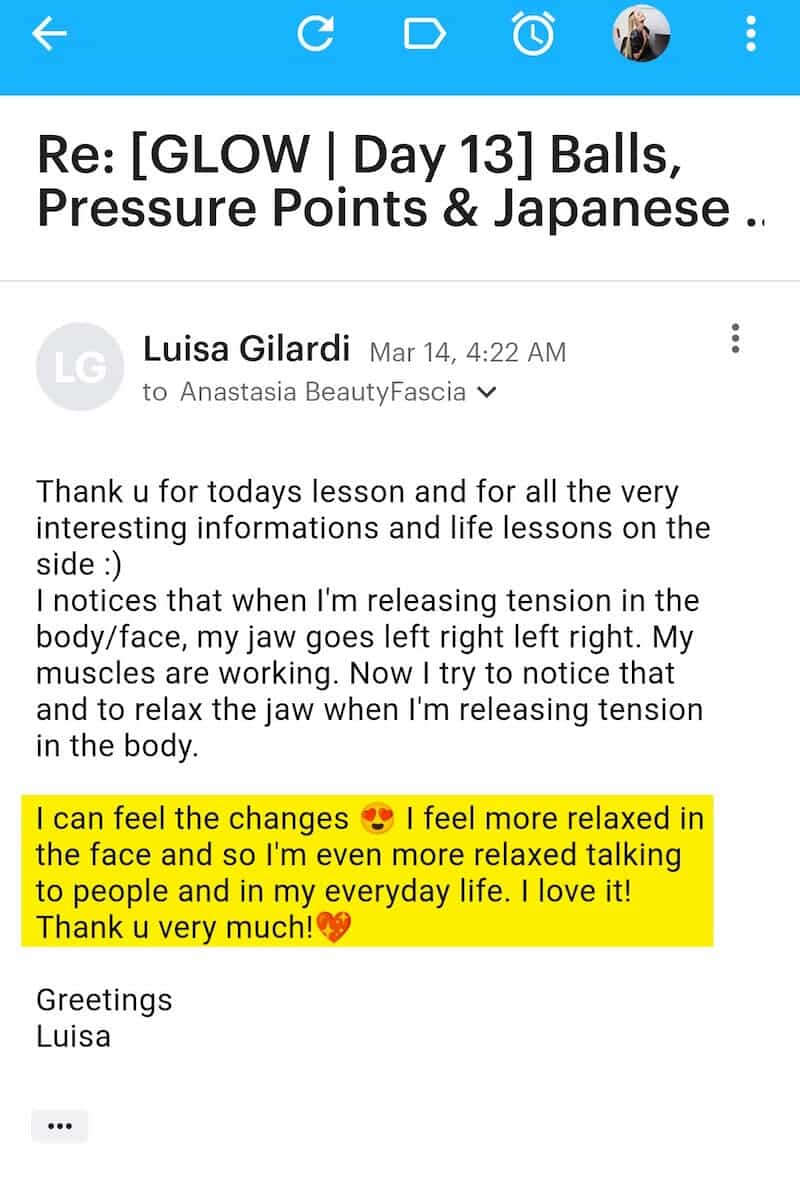The image size is (800, 1178).
Task: Open the profile picture in the top bar
Action: pyautogui.click(x=641, y=34)
